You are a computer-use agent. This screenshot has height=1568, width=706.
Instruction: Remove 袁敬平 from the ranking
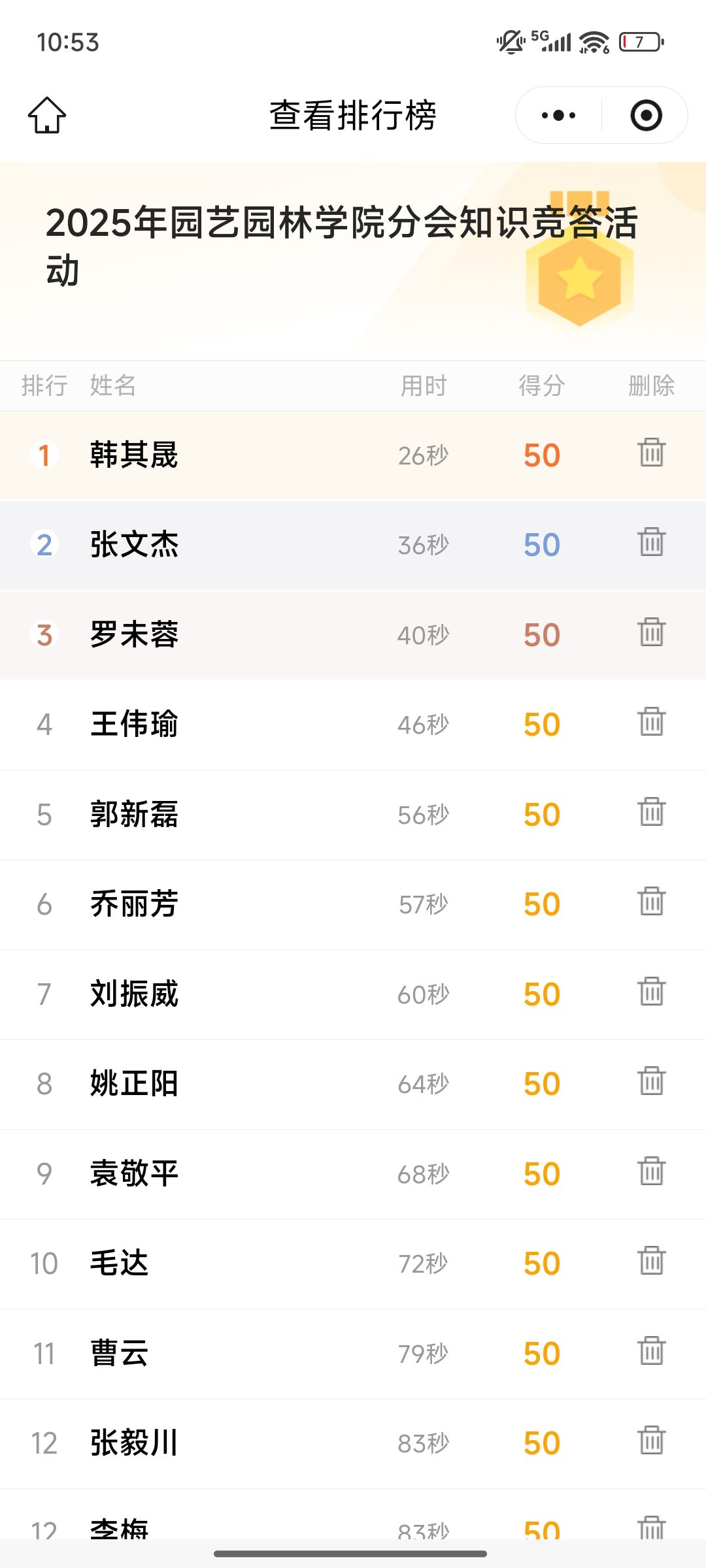651,1171
